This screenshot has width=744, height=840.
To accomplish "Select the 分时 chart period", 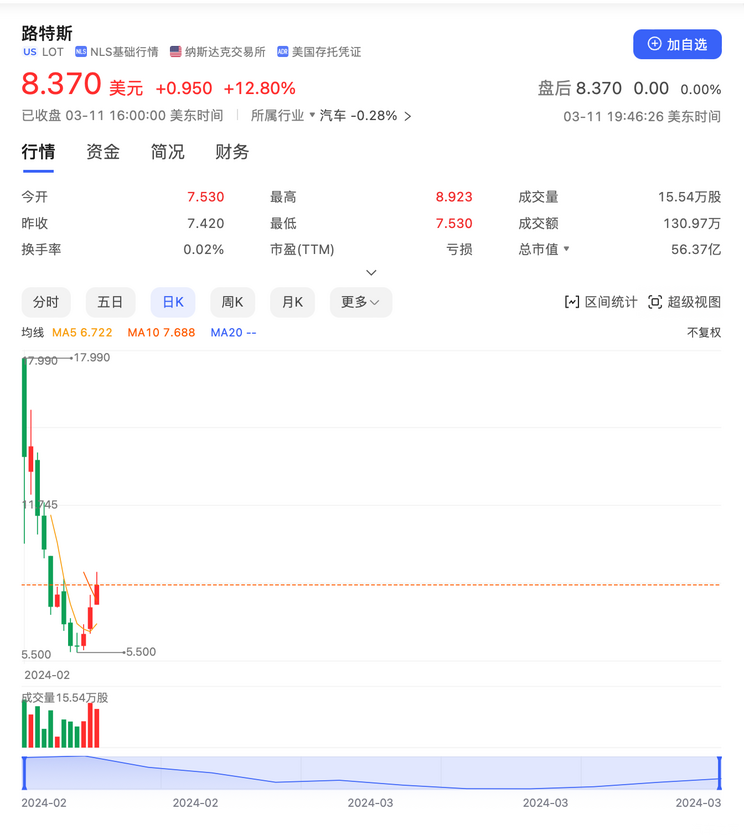I will (x=46, y=302).
